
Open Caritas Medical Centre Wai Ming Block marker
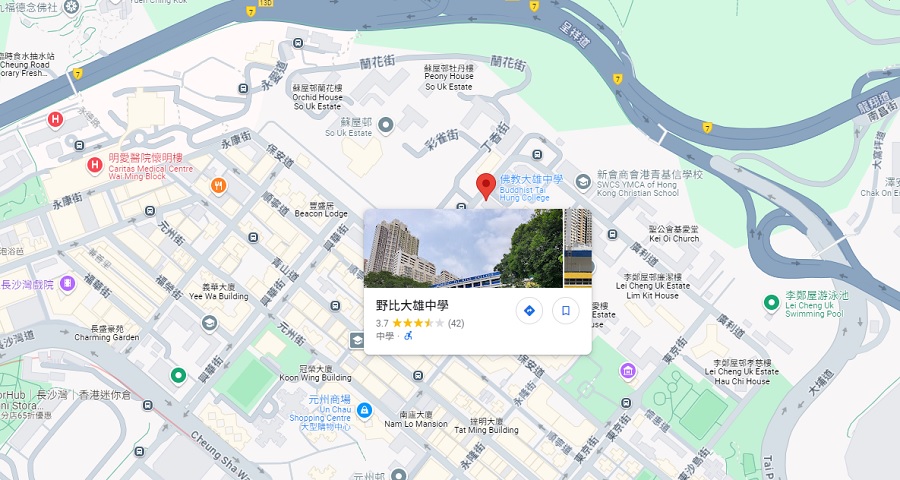click(x=94, y=164)
